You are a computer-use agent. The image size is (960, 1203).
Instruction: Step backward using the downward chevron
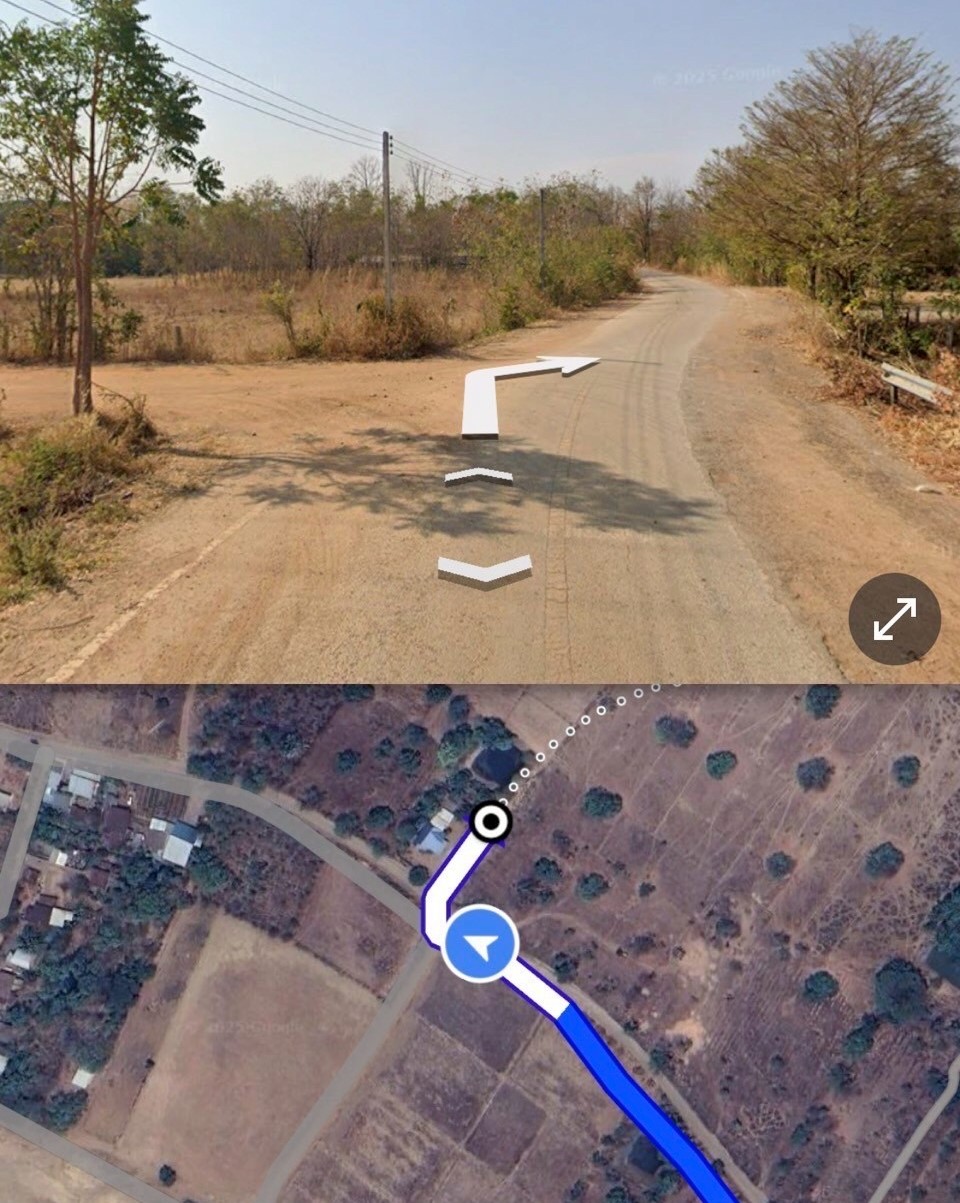click(x=485, y=570)
